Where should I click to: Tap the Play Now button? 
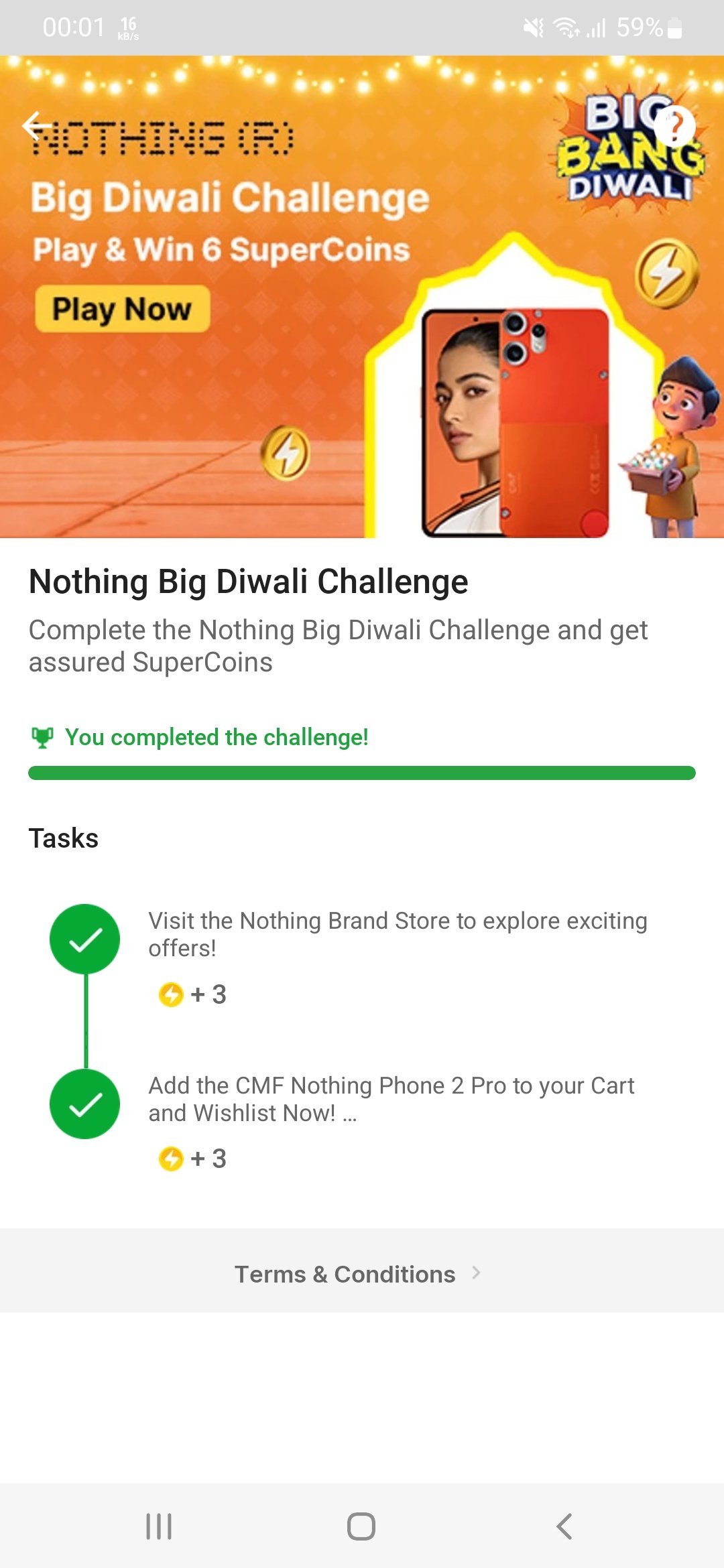[x=122, y=309]
